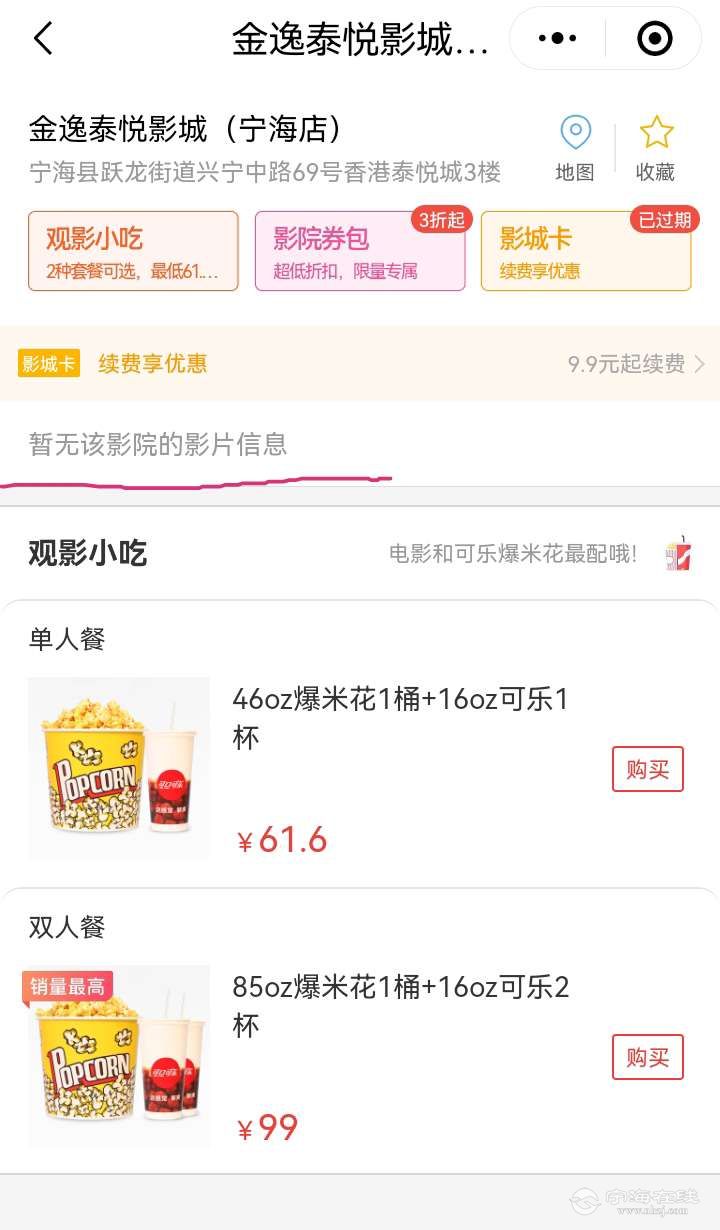View the 单人餐 combo picture
The image size is (720, 1230).
[119, 768]
